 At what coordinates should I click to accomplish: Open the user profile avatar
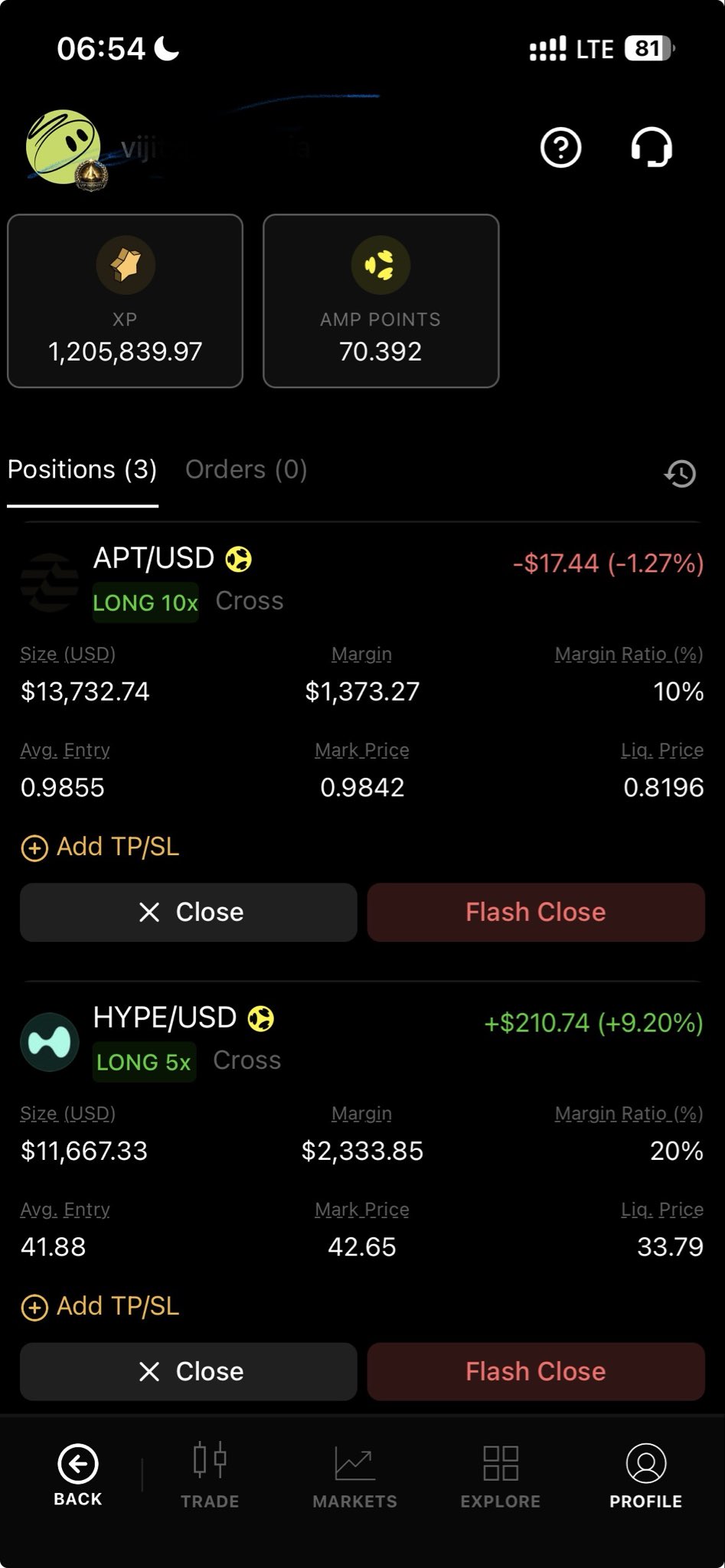[x=64, y=148]
